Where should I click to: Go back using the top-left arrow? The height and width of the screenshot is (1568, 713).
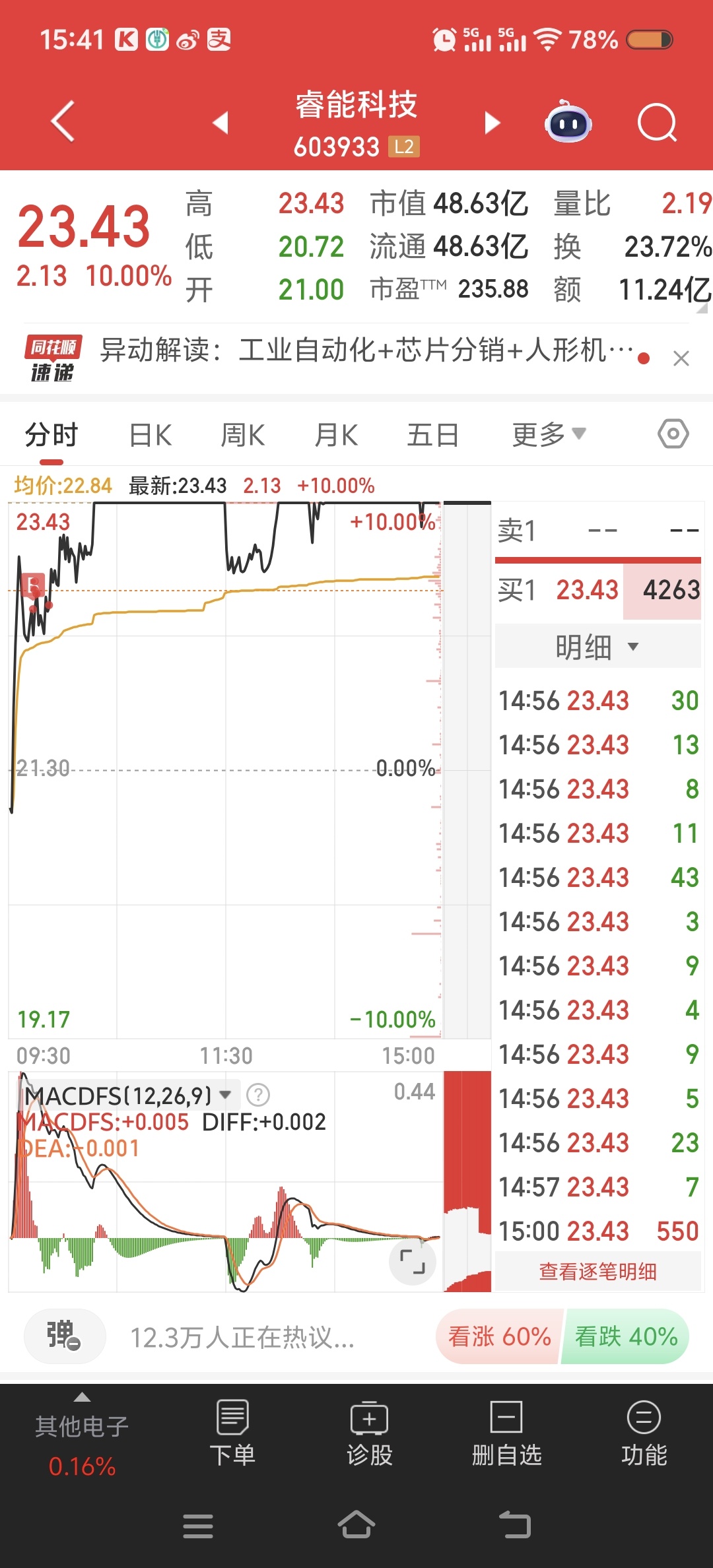63,121
